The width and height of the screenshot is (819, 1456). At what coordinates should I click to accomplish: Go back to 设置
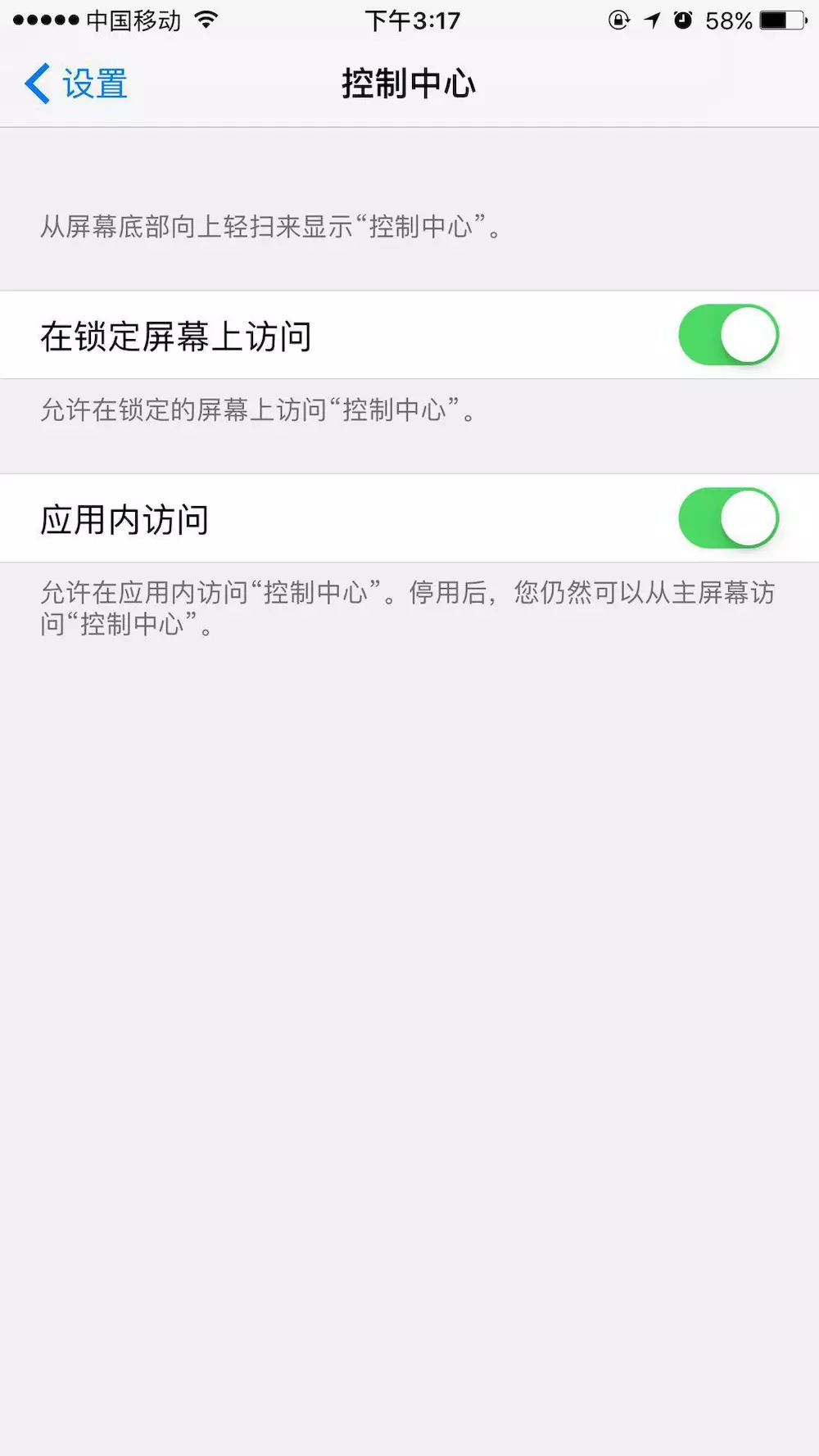point(76,84)
